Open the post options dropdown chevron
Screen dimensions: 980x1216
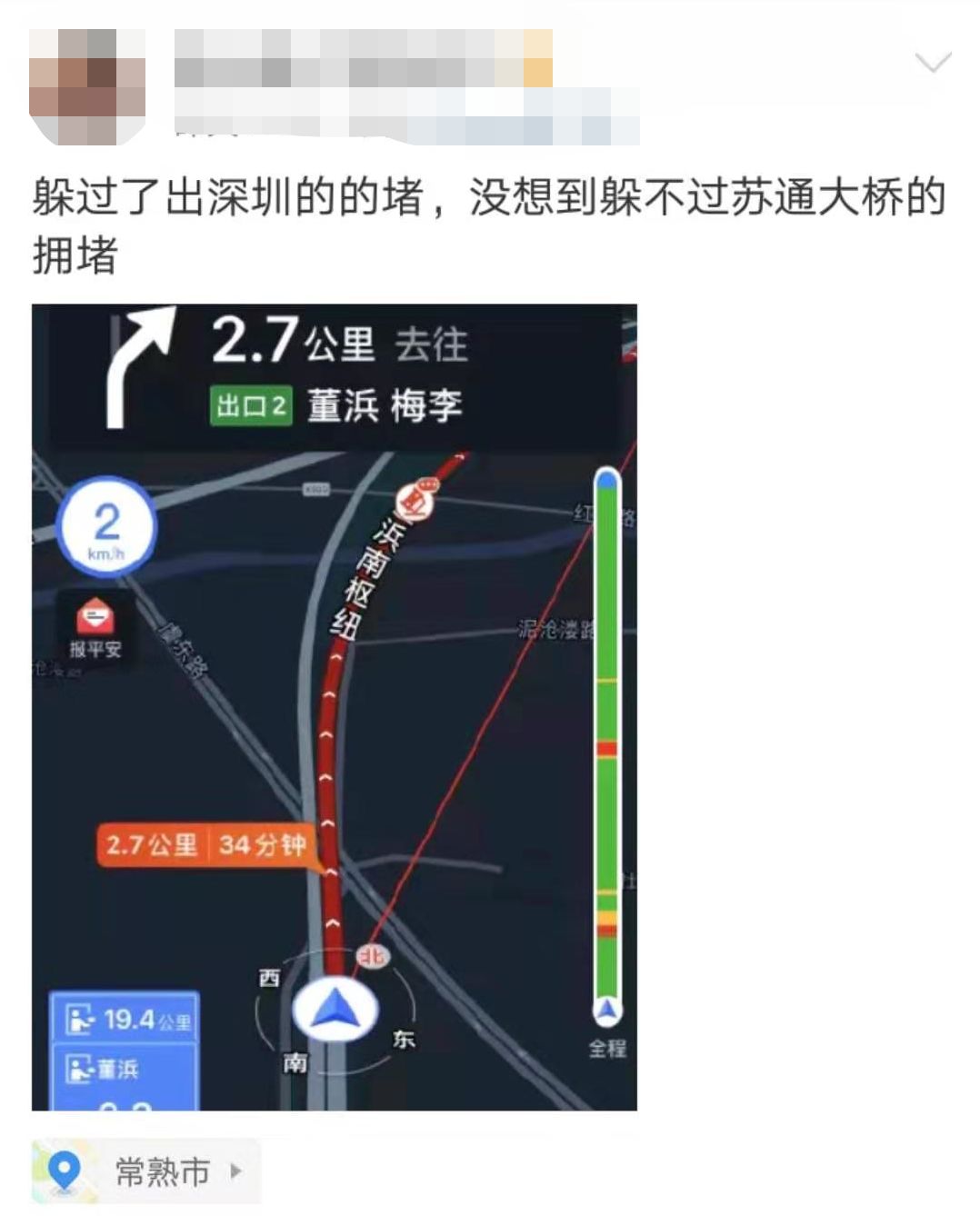pyautogui.click(x=932, y=63)
